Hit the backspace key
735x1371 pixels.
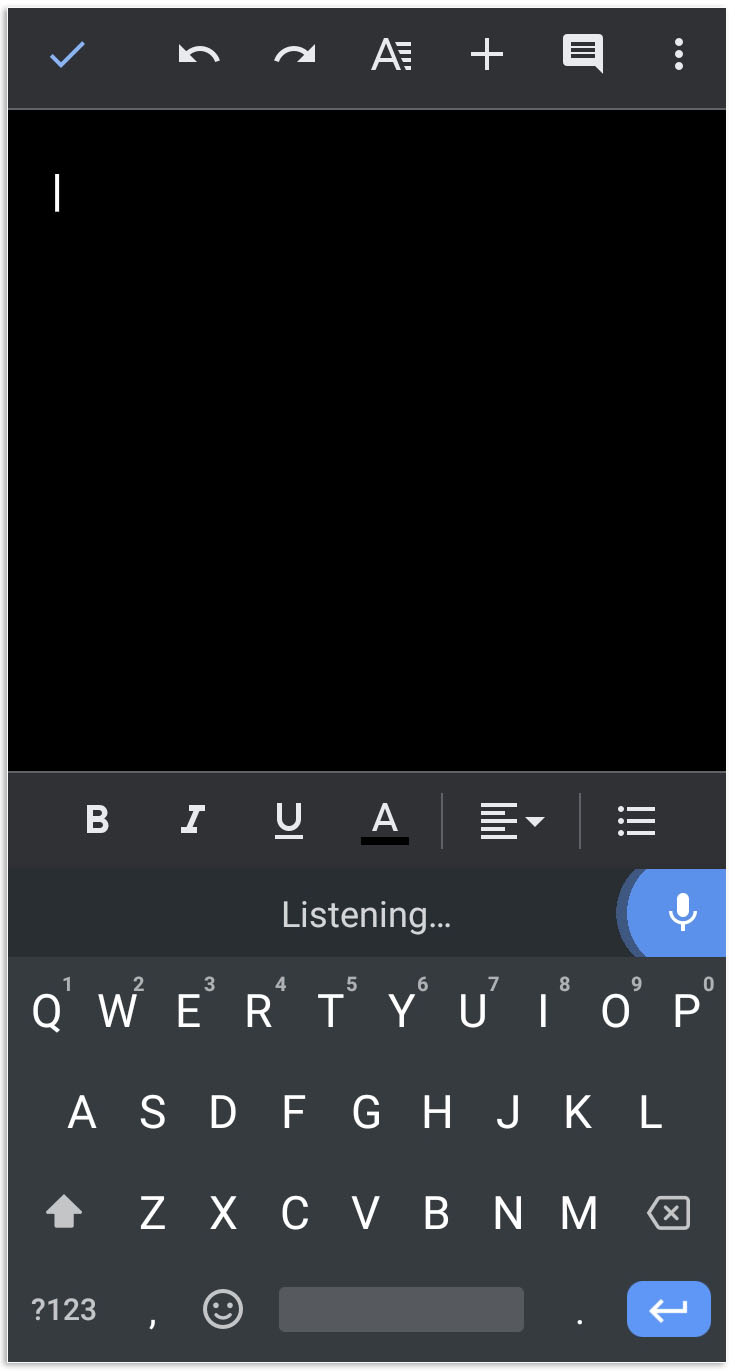pyautogui.click(x=668, y=1213)
